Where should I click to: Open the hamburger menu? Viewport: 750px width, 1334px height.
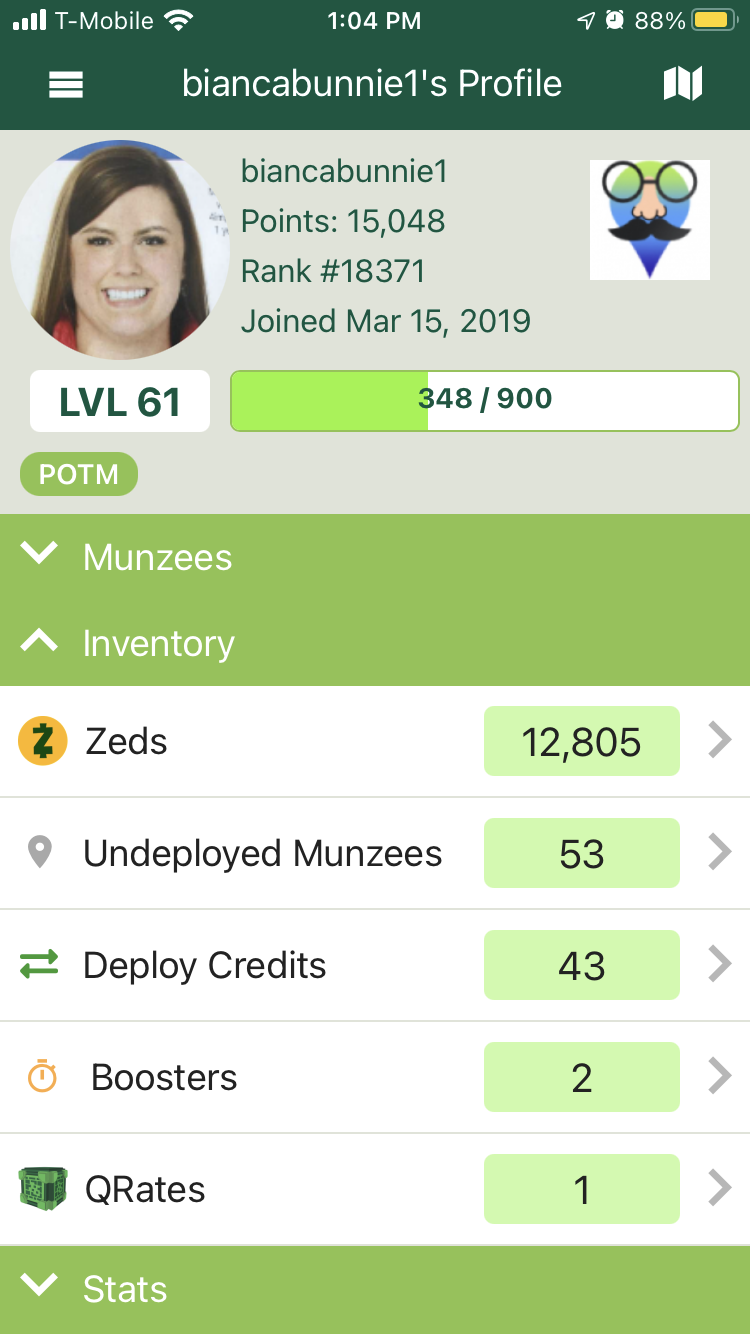pyautogui.click(x=66, y=85)
